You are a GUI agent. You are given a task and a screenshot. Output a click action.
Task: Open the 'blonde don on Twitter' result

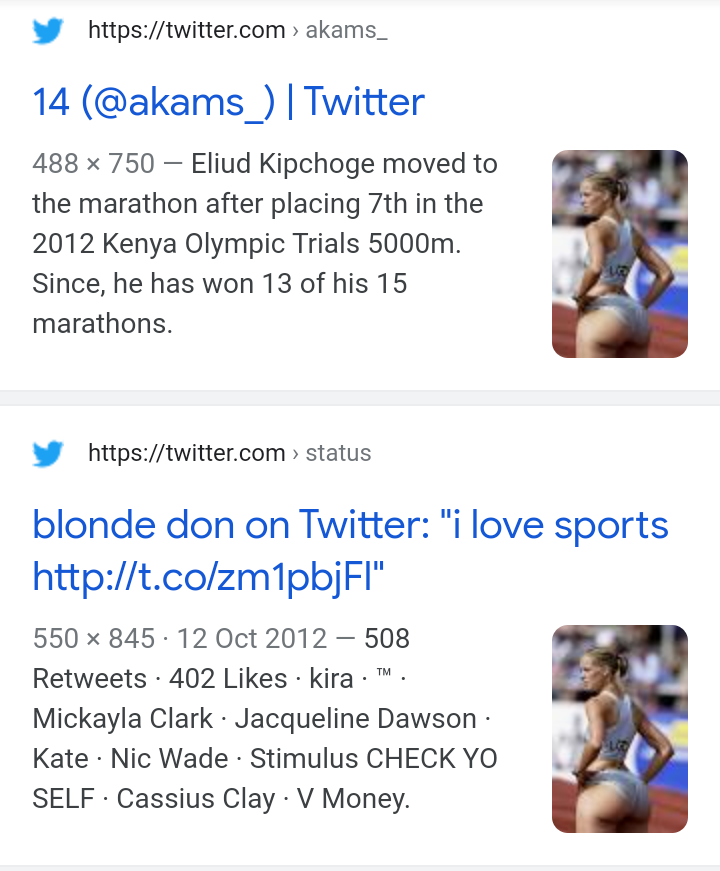(350, 549)
